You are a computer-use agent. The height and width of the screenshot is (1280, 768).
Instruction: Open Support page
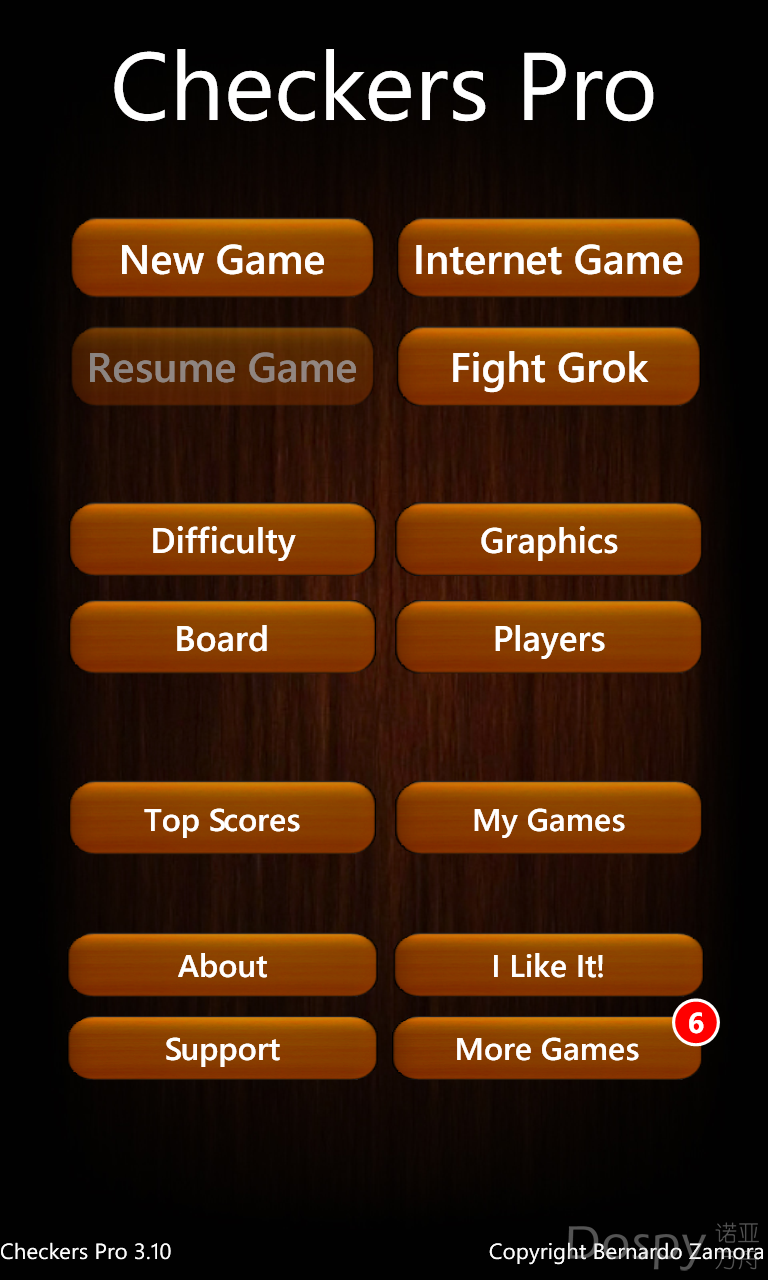coord(222,1049)
